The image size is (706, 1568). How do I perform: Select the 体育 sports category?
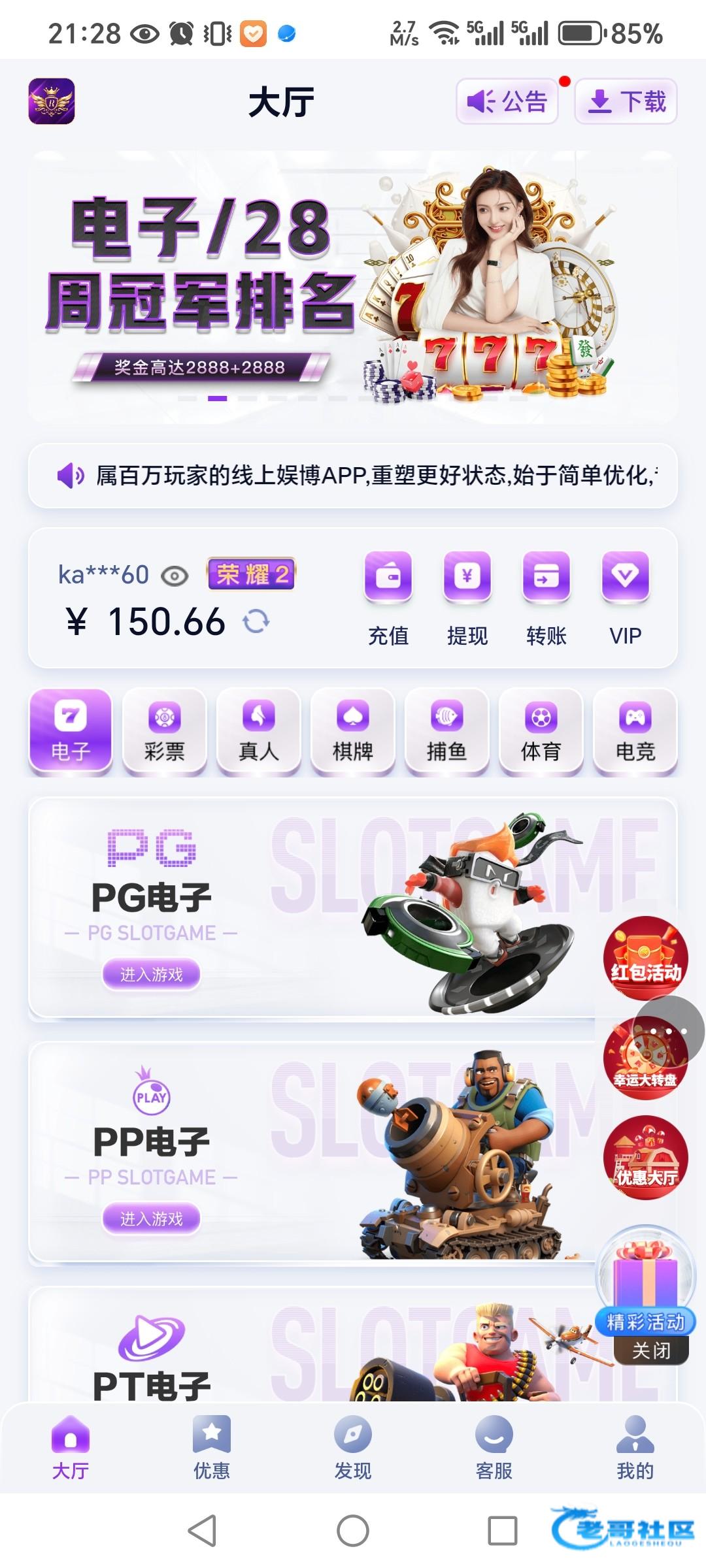pos(541,732)
